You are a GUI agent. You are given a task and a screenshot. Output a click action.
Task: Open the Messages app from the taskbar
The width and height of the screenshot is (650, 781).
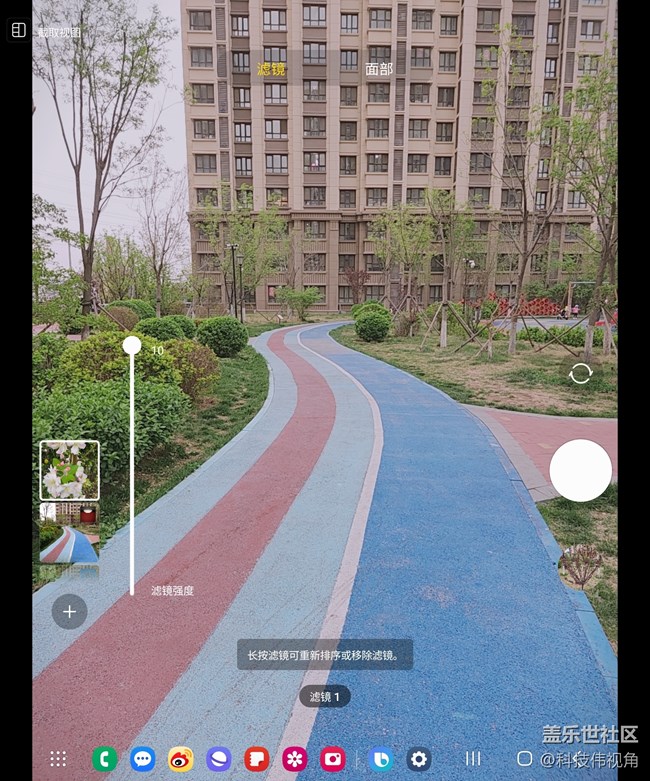(143, 759)
